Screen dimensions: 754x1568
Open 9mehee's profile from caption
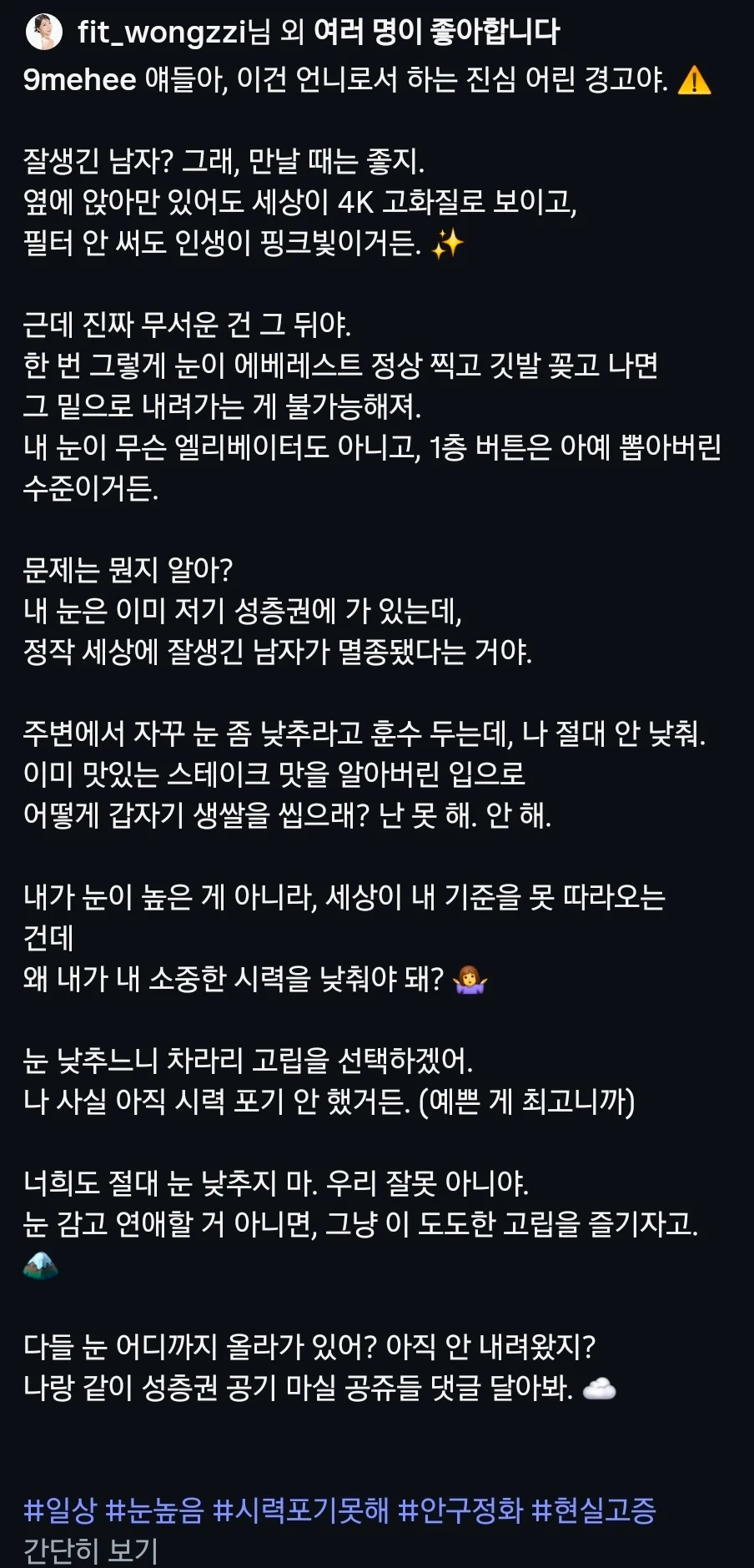[79, 80]
